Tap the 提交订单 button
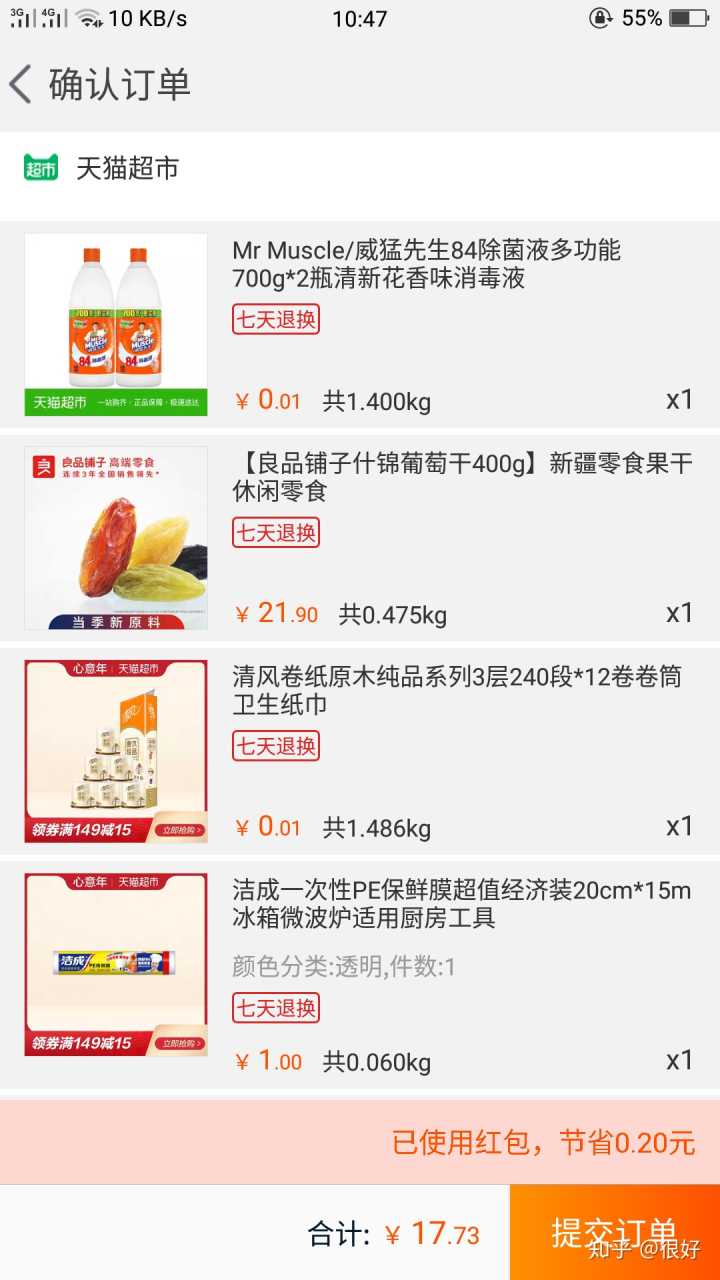The image size is (720, 1280). point(614,1232)
